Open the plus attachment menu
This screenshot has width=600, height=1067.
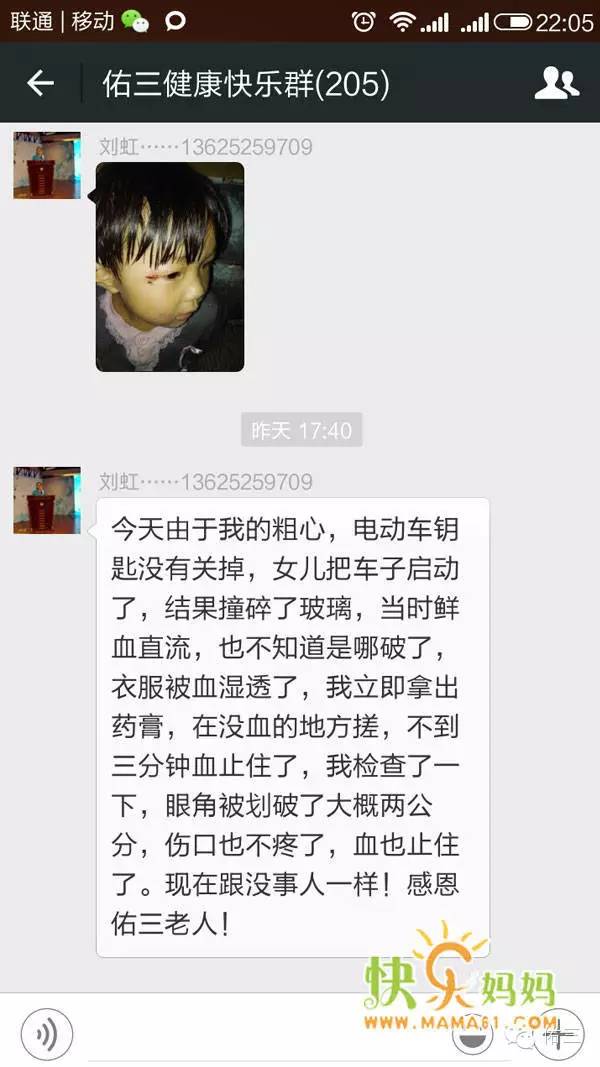(560, 1032)
